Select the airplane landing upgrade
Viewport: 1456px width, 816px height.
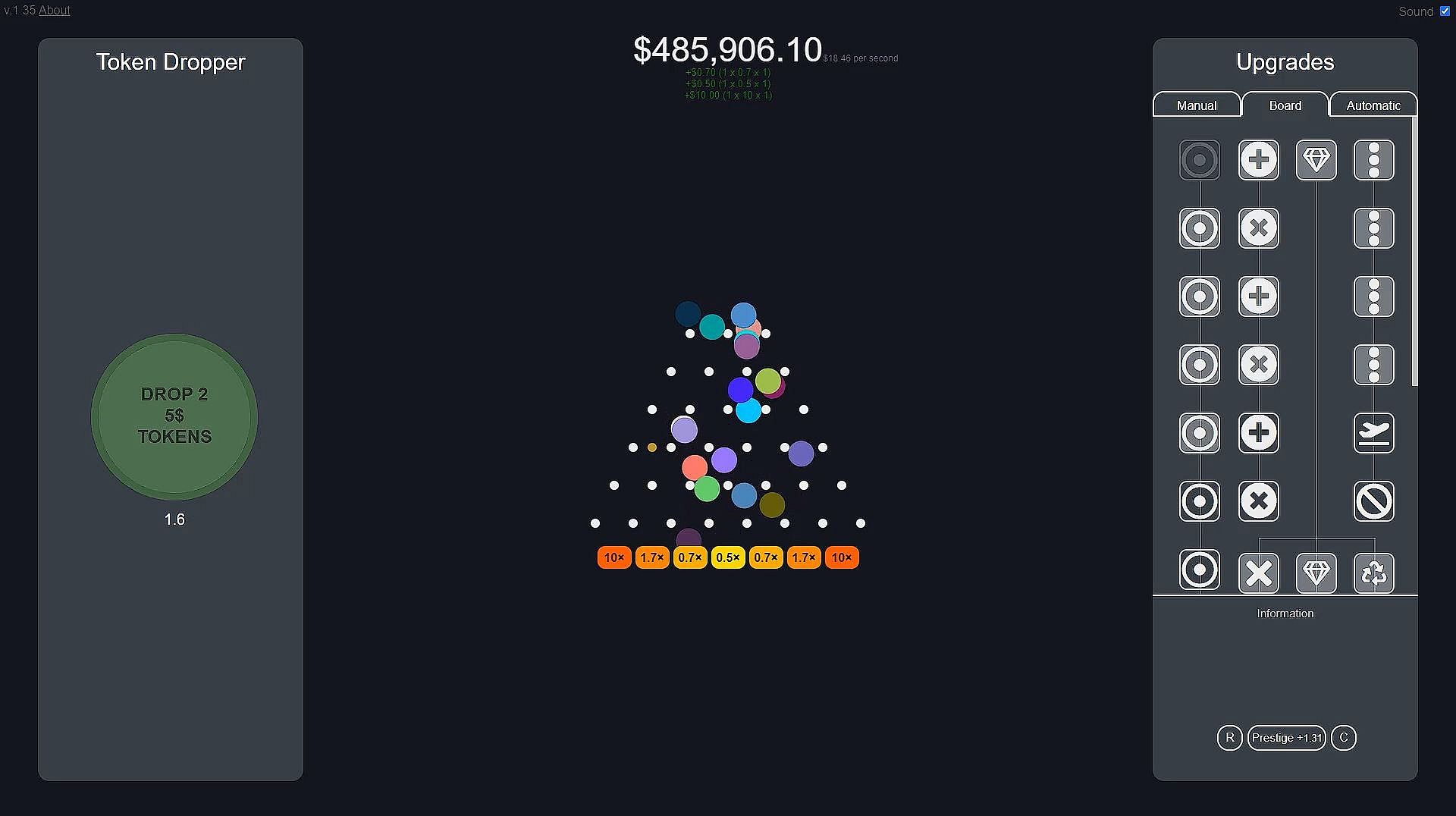point(1373,433)
